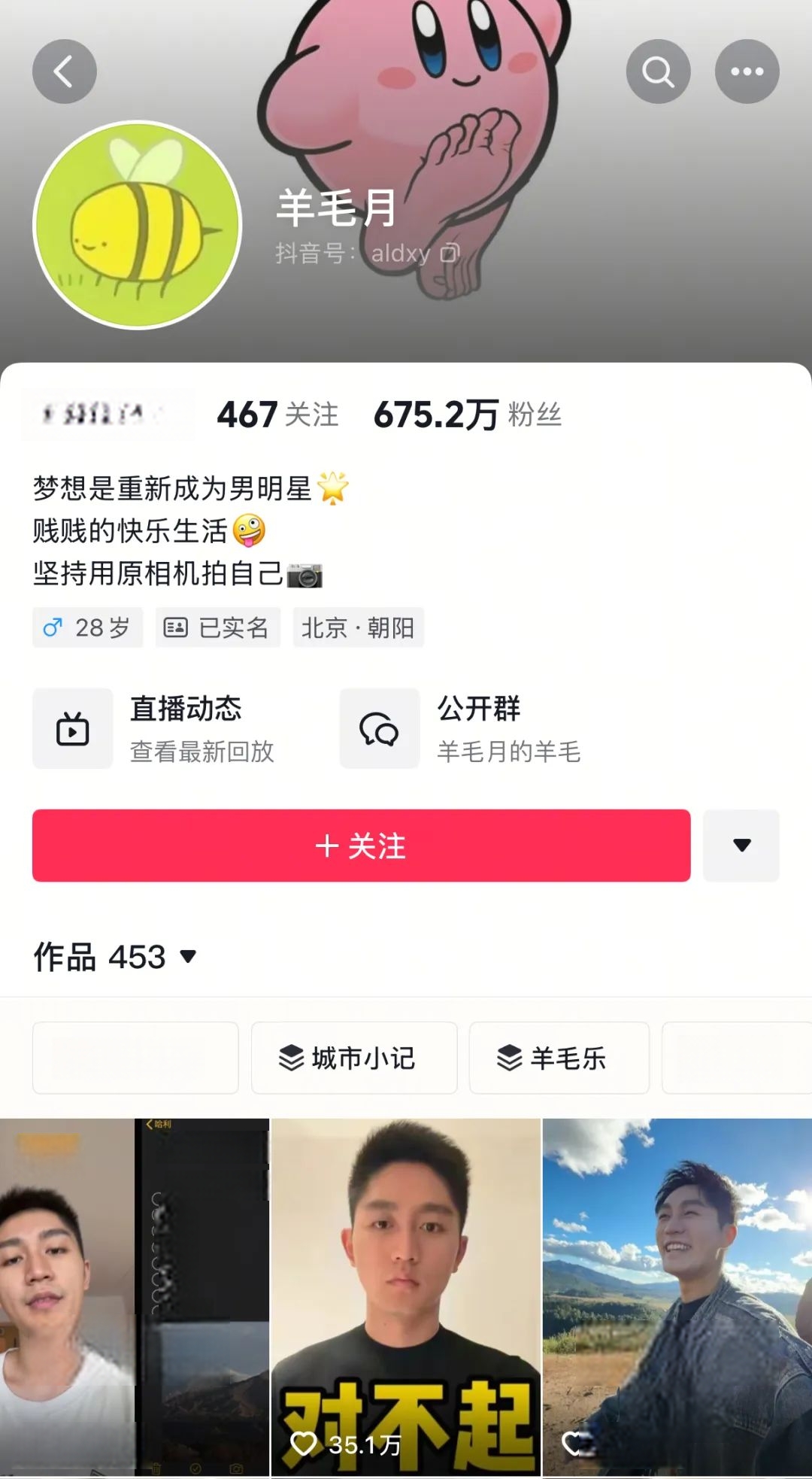Viewport: 812px width, 1479px height.
Task: Open search on this profile
Action: [658, 71]
